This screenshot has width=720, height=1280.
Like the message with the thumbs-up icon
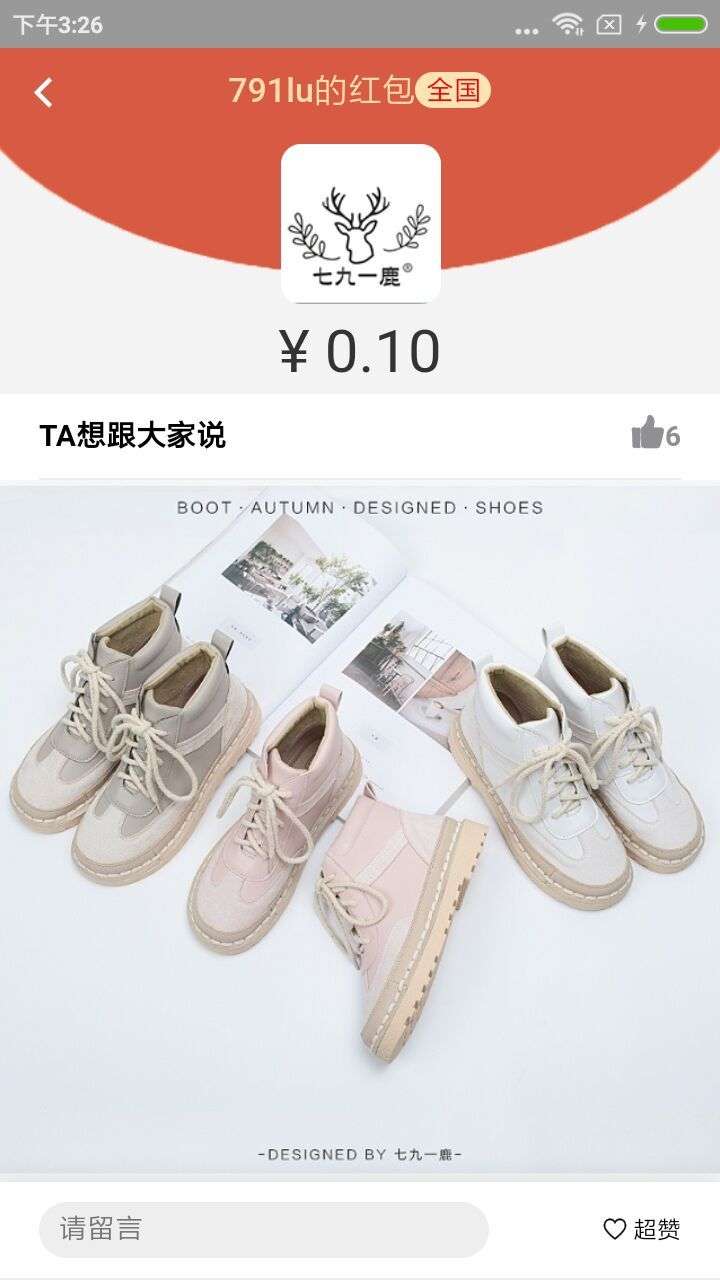[x=654, y=434]
